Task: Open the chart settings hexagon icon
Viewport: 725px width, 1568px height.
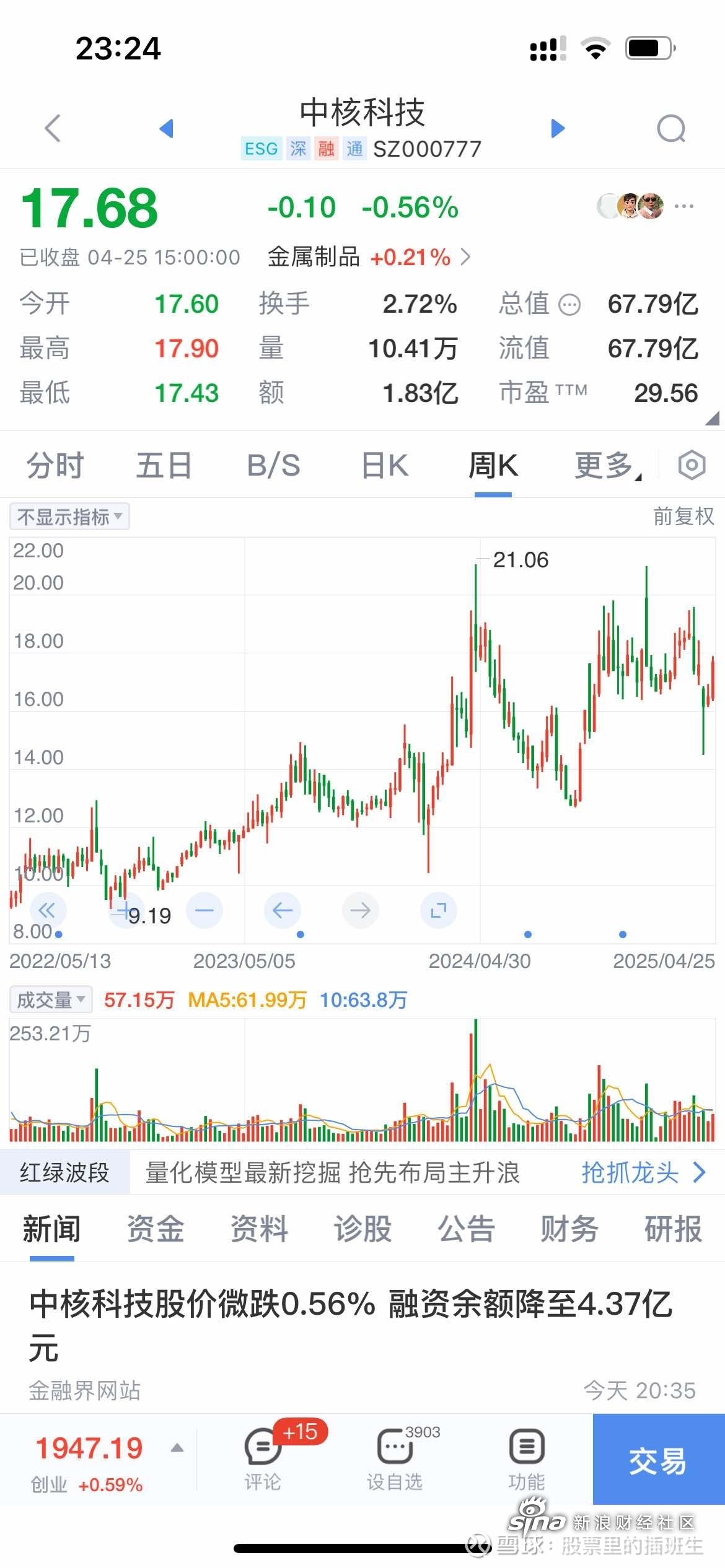Action: [692, 465]
